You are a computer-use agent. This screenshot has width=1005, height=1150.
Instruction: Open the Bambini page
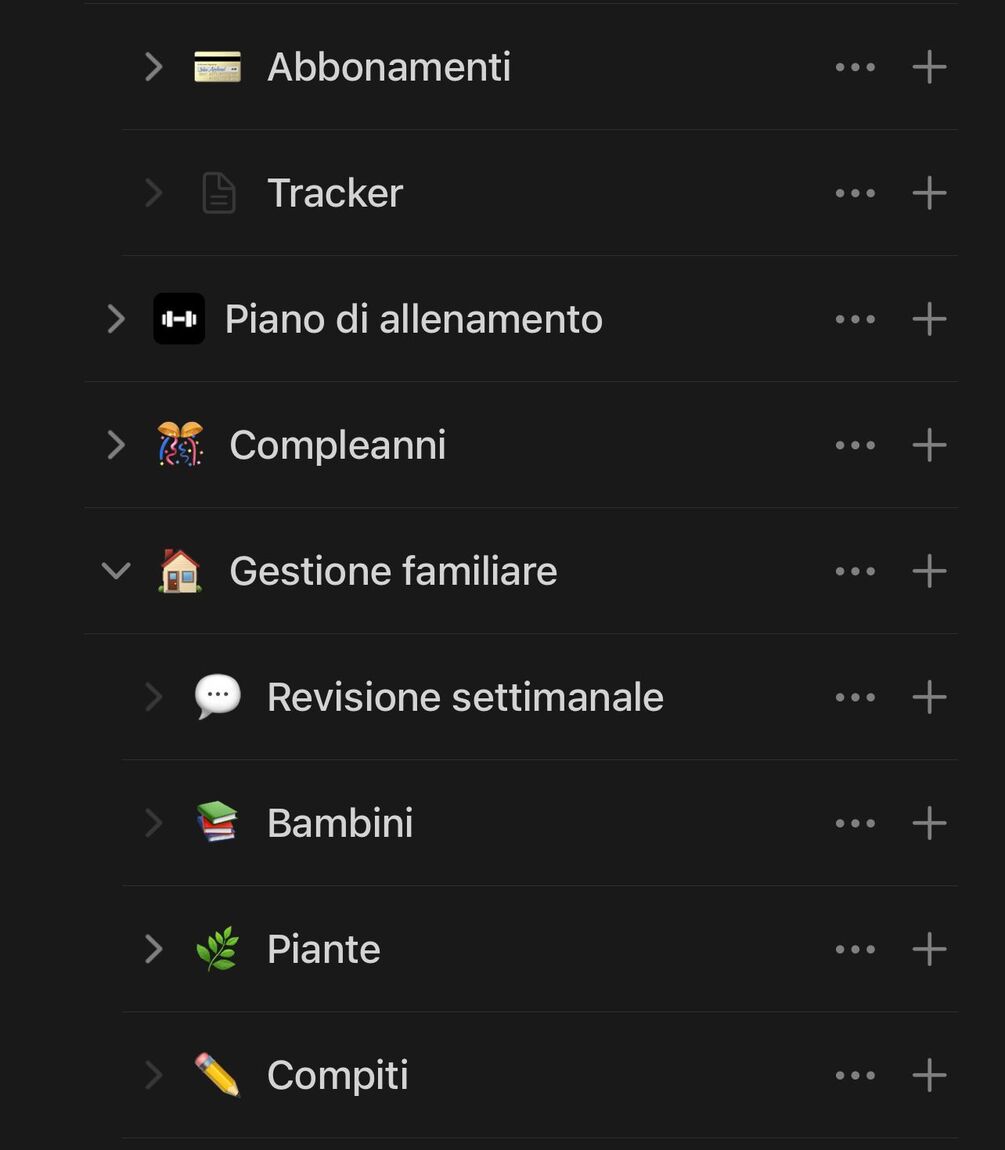click(x=340, y=823)
